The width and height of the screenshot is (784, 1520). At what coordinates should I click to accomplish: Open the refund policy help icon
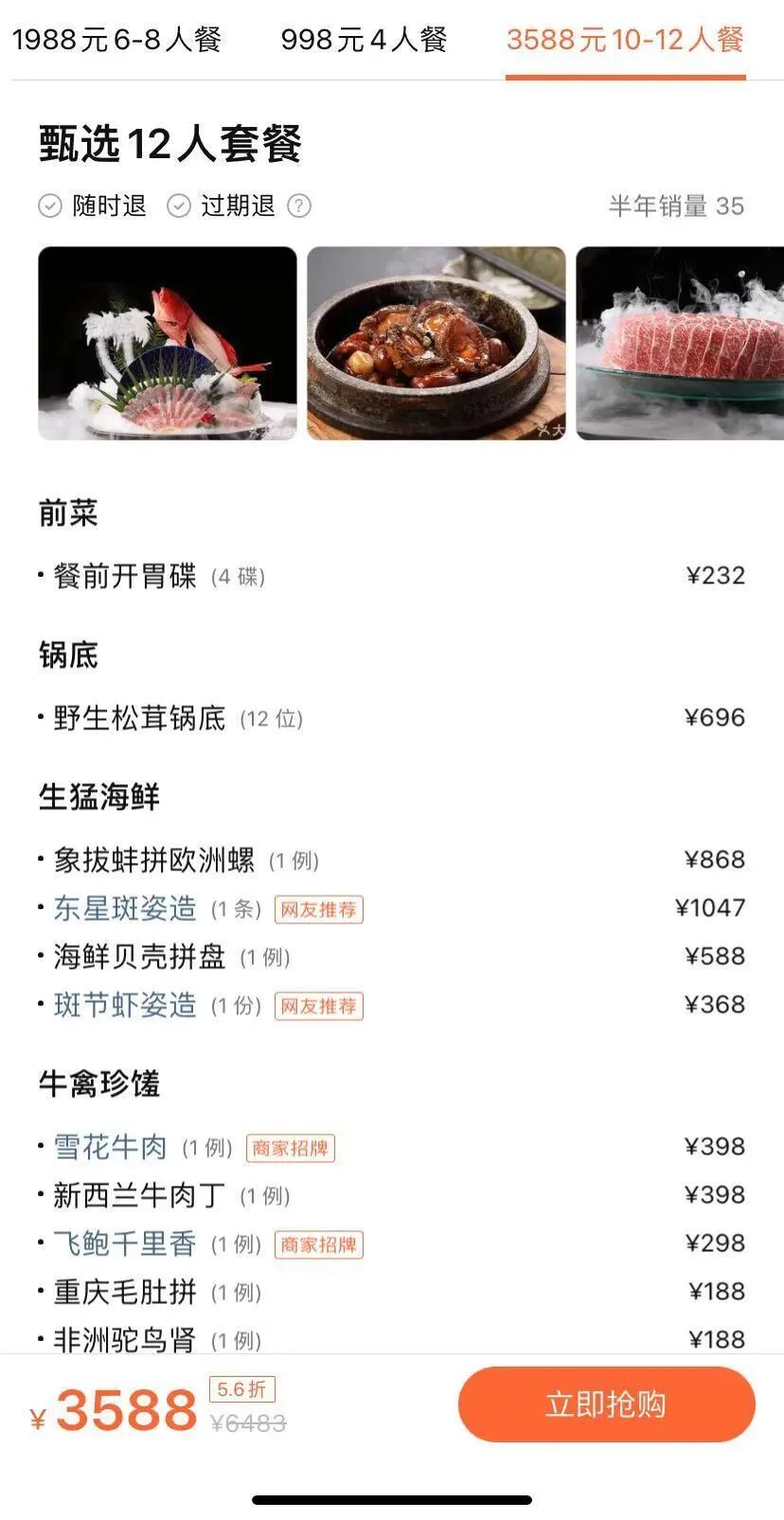coord(299,206)
